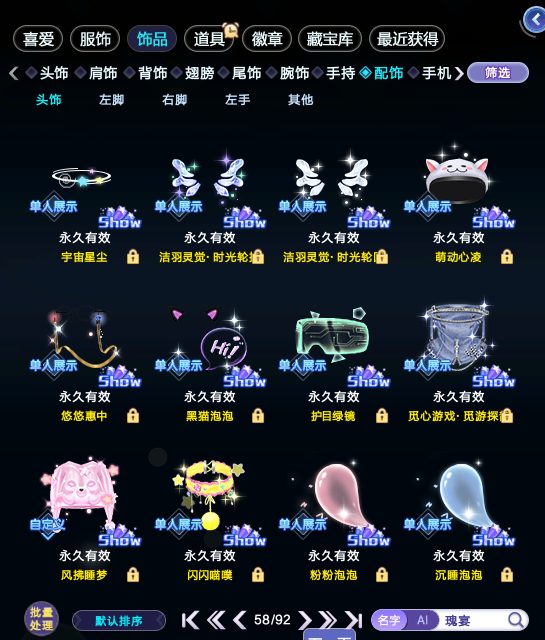545x640 pixels.
Task: Change sorting via 默认排序
Action: coord(119,621)
